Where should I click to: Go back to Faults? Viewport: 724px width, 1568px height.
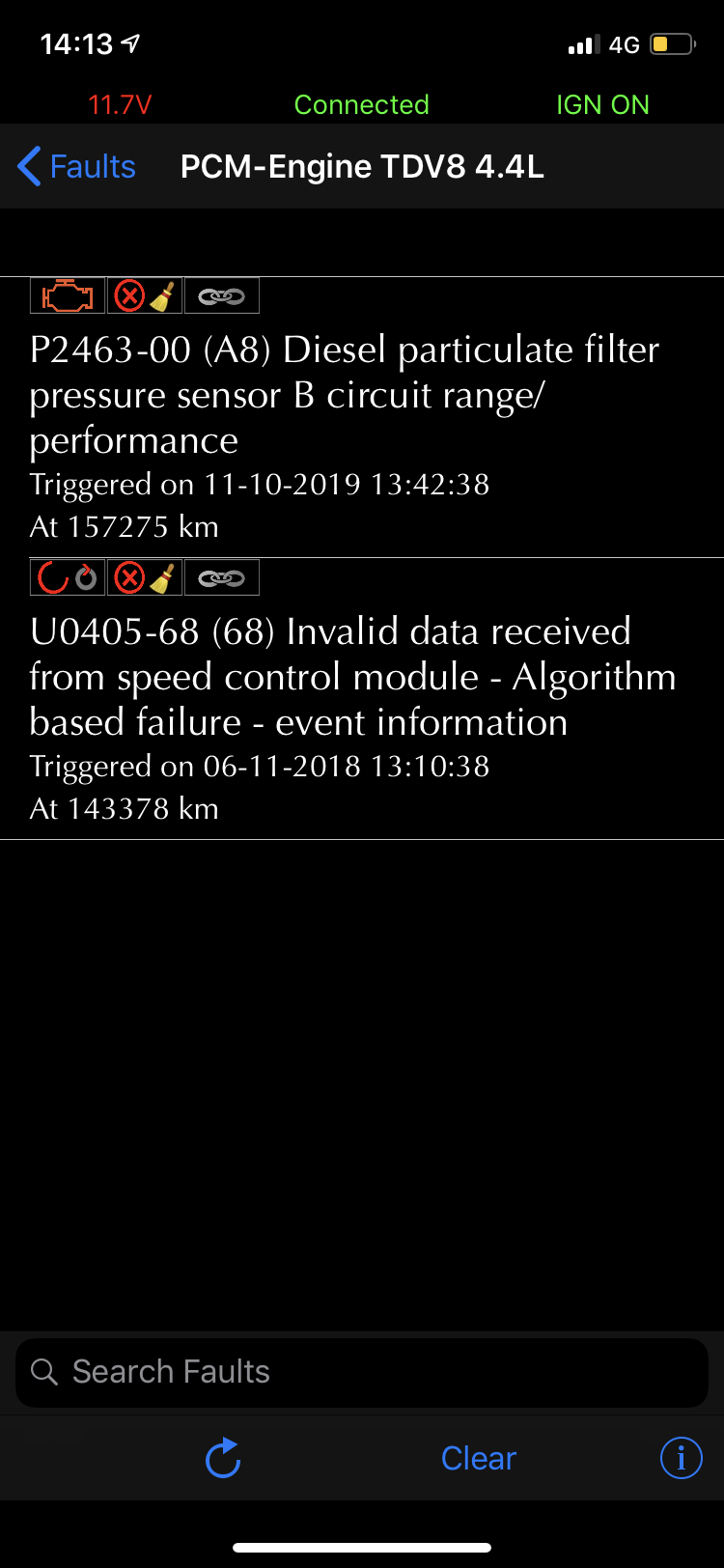(x=77, y=166)
